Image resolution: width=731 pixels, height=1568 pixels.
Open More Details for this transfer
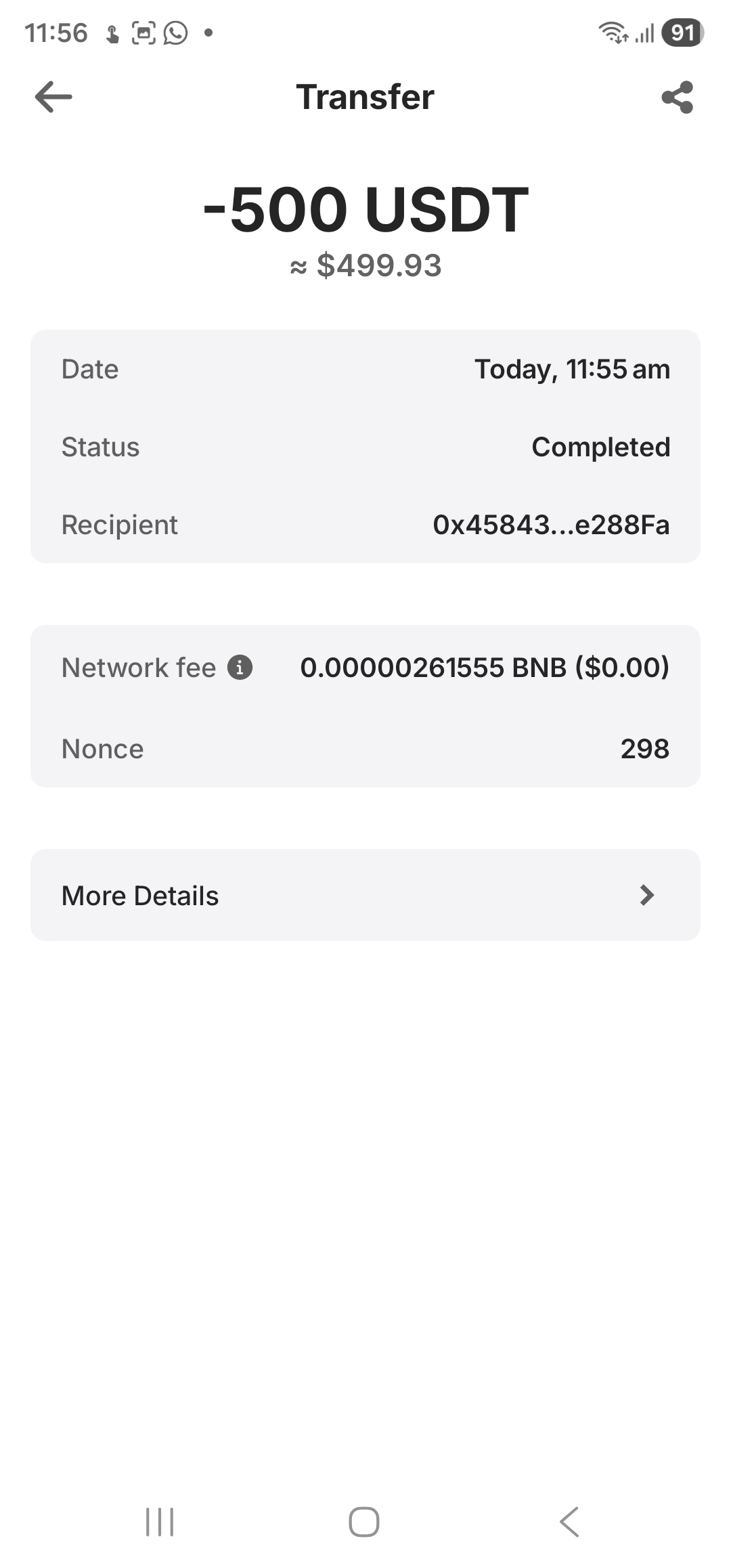(x=365, y=895)
